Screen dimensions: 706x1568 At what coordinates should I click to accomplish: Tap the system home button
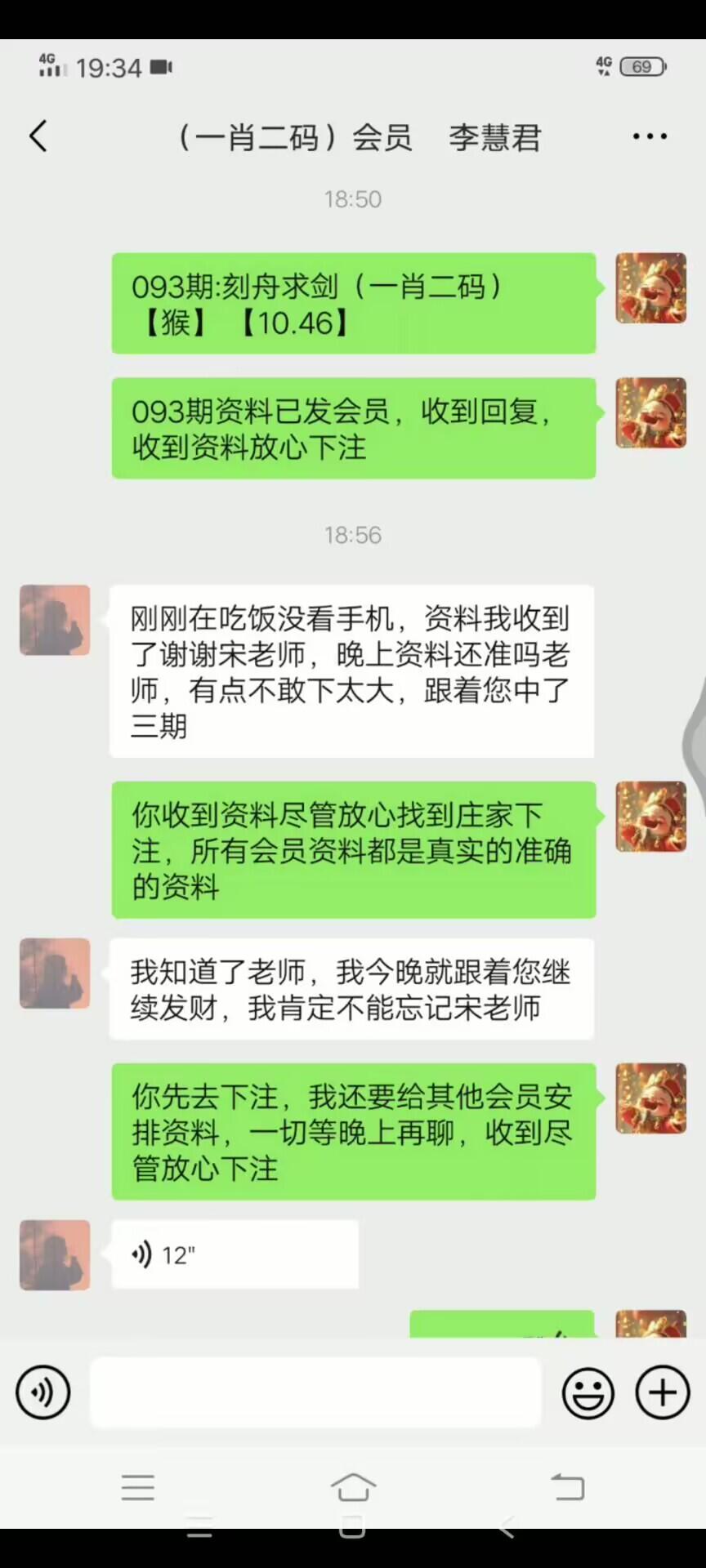tap(353, 1487)
